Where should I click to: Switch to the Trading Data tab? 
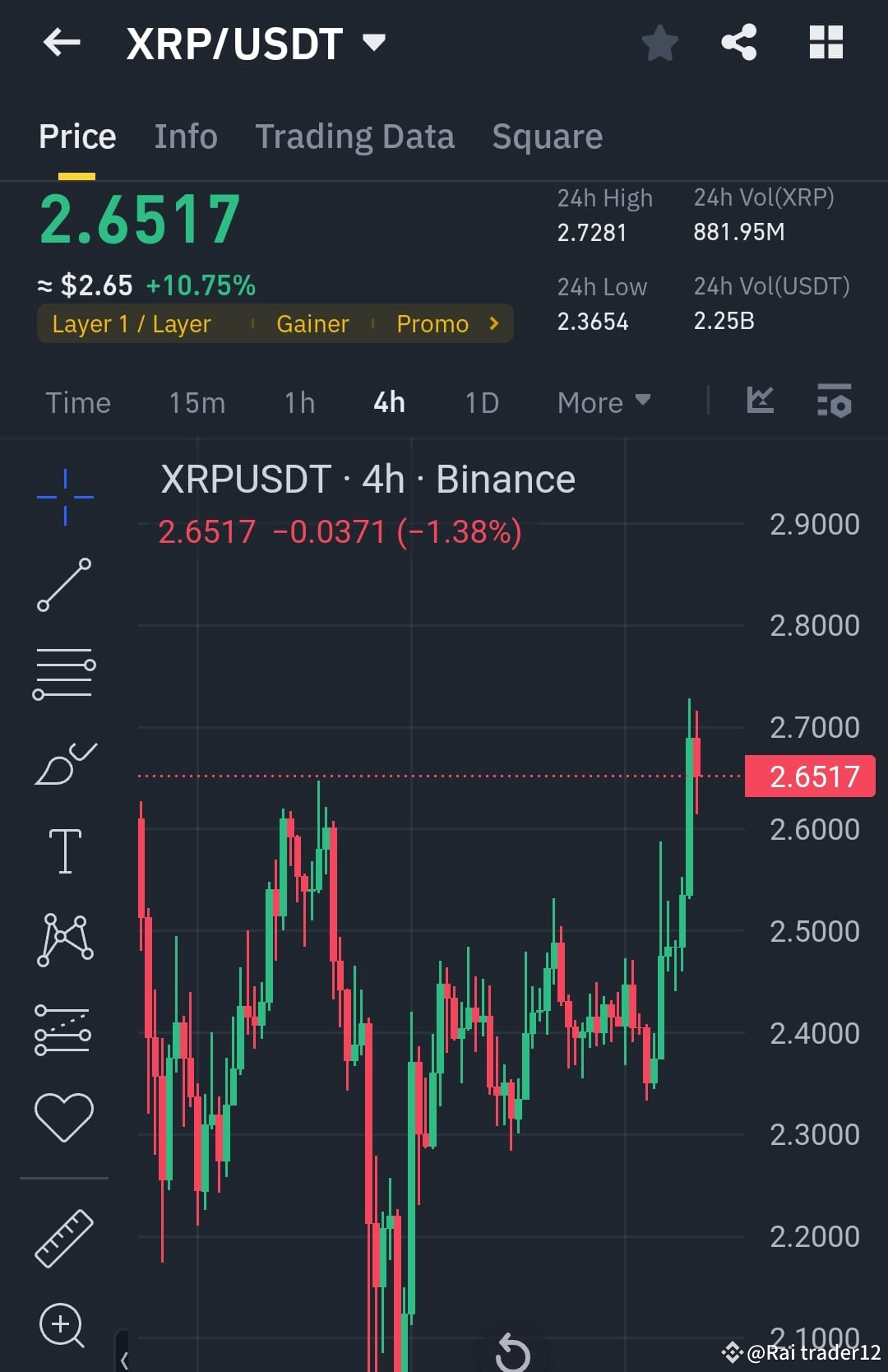coord(355,136)
